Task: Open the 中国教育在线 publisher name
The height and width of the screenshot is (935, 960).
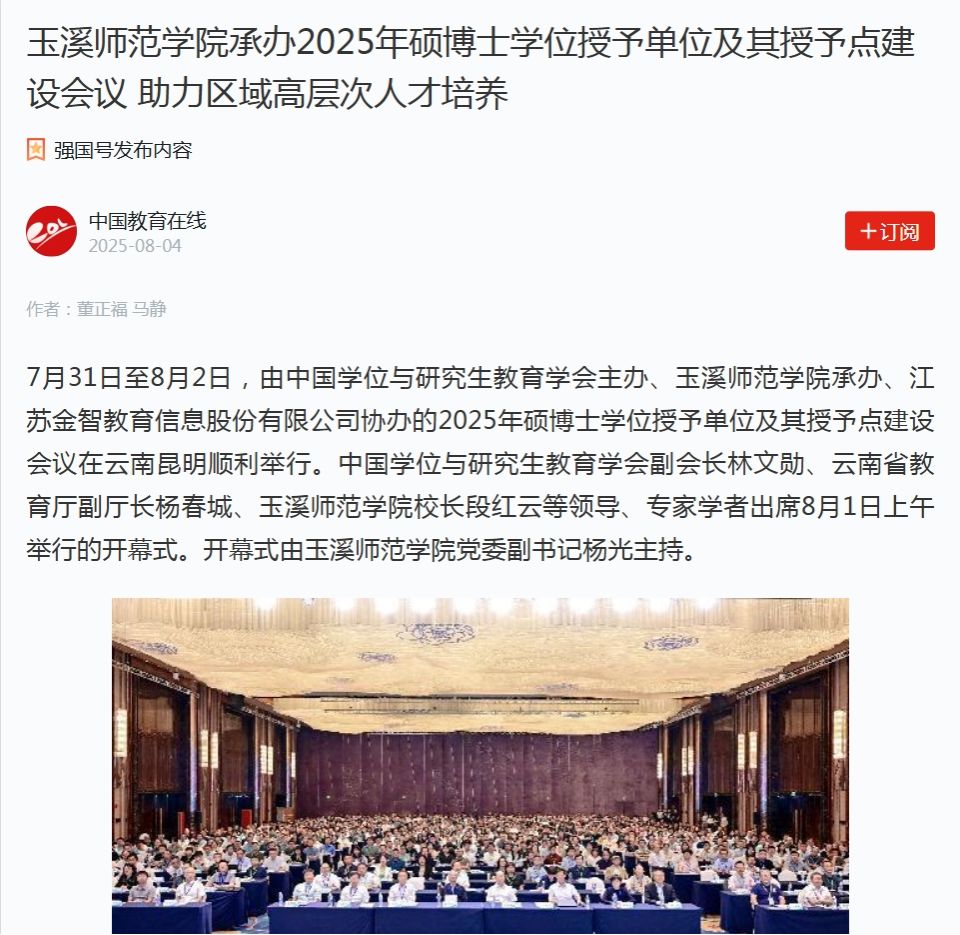Action: (147, 221)
